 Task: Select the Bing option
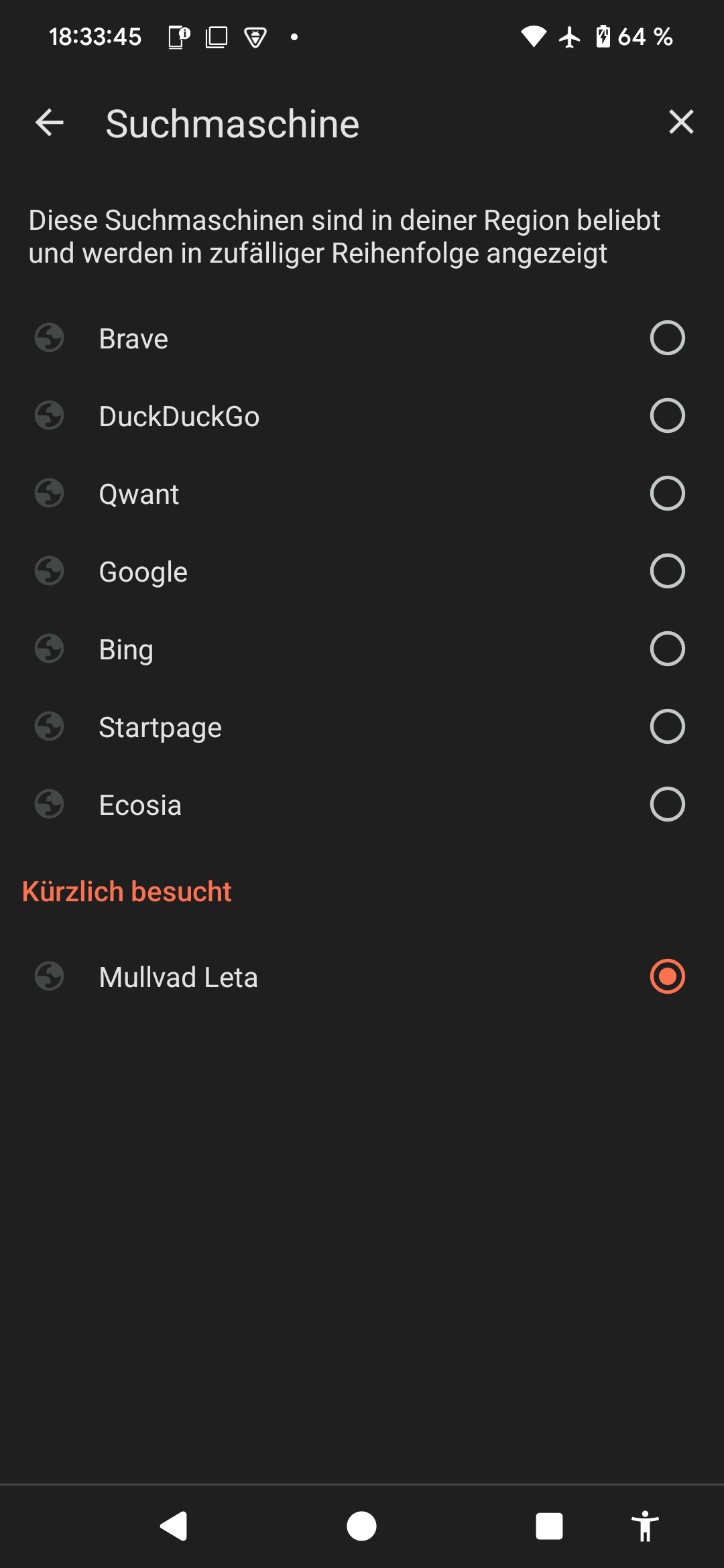(x=362, y=649)
